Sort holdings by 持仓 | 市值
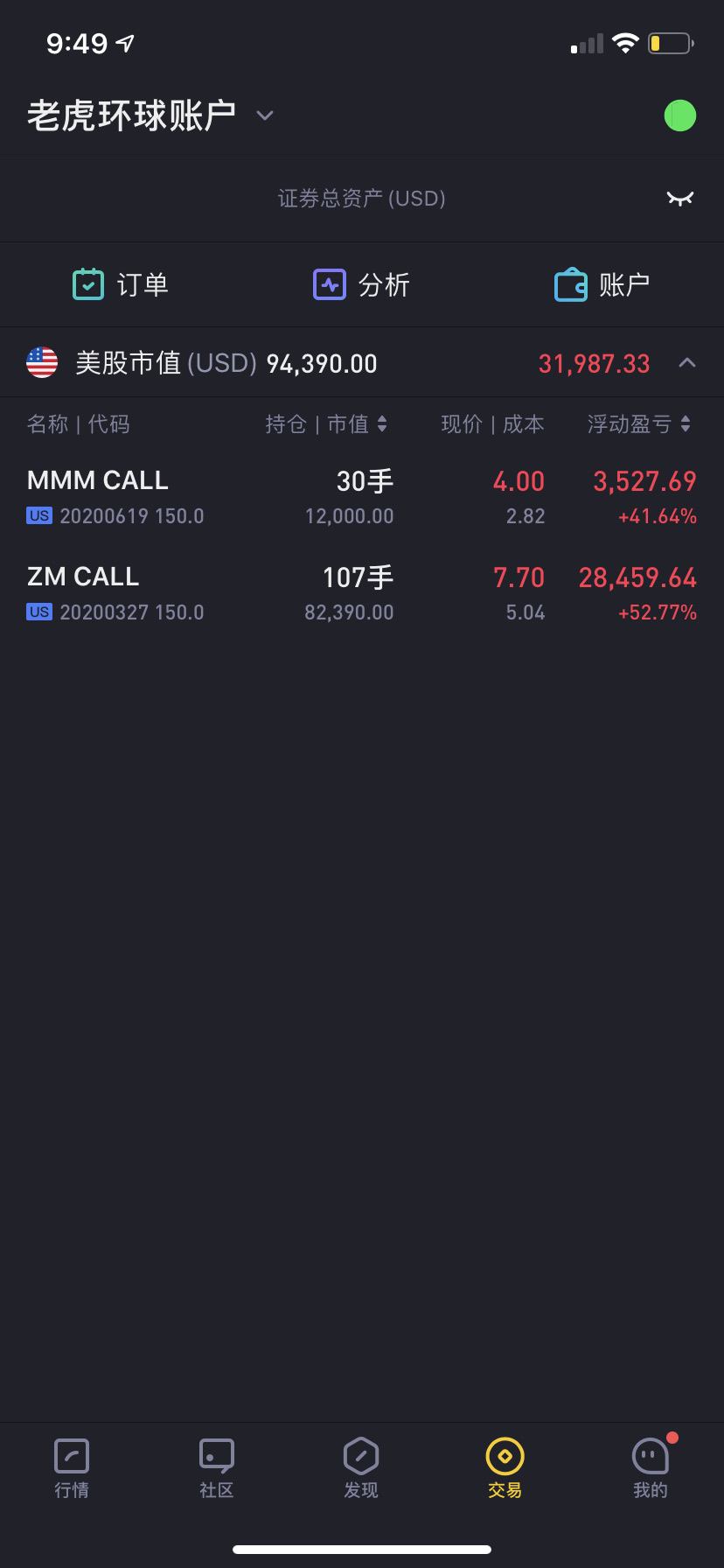This screenshot has height=1568, width=724. [326, 424]
